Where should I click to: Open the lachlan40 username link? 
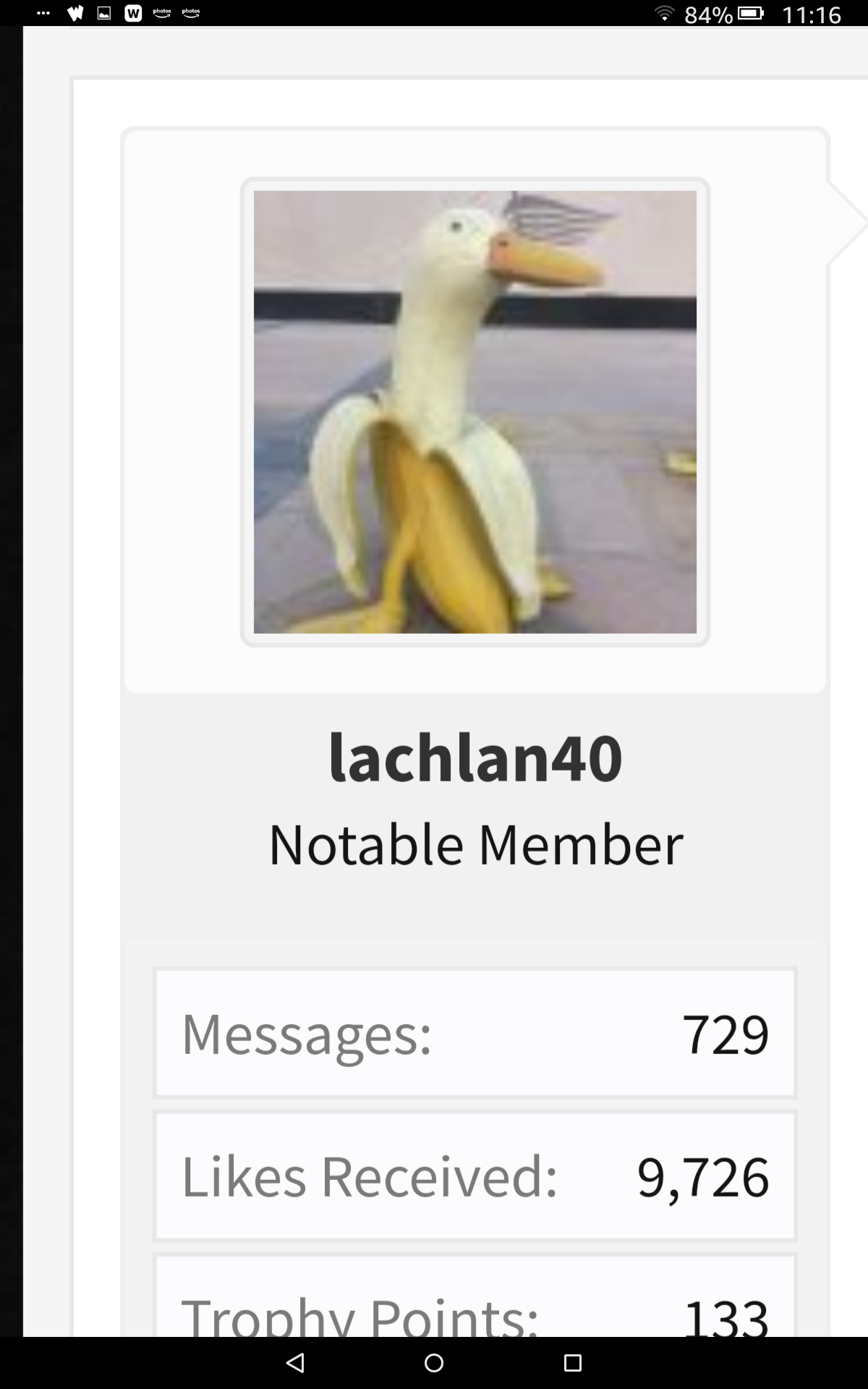[475, 757]
